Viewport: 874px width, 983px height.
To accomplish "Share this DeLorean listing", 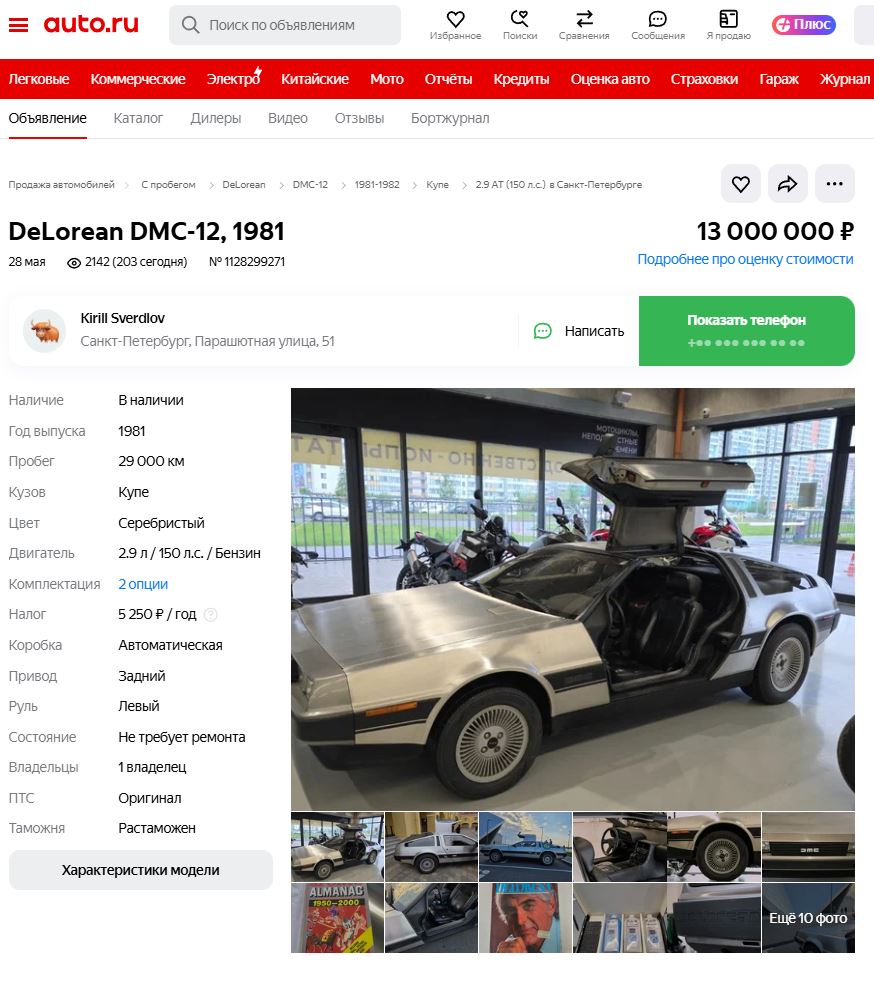I will [x=787, y=184].
